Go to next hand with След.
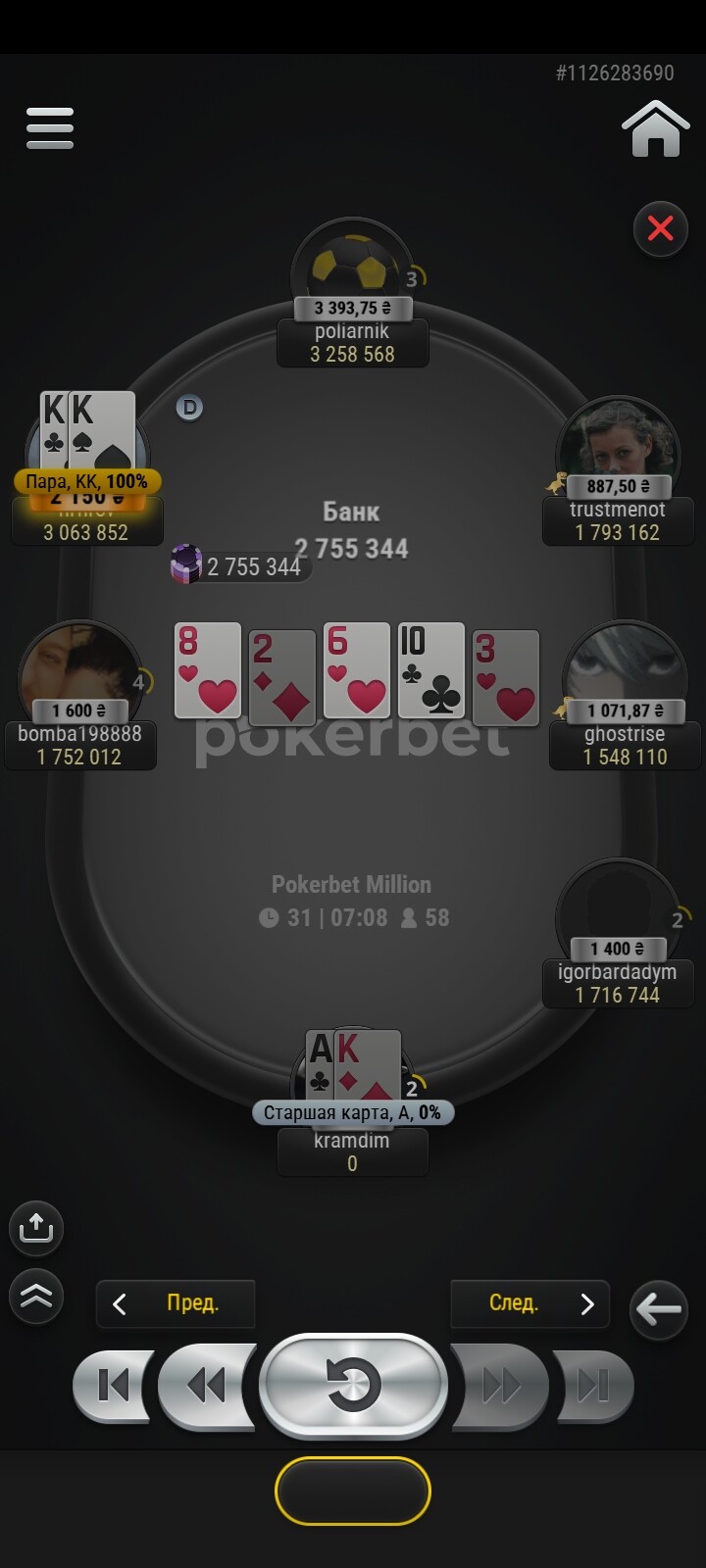706x1568 pixels. point(530,1303)
